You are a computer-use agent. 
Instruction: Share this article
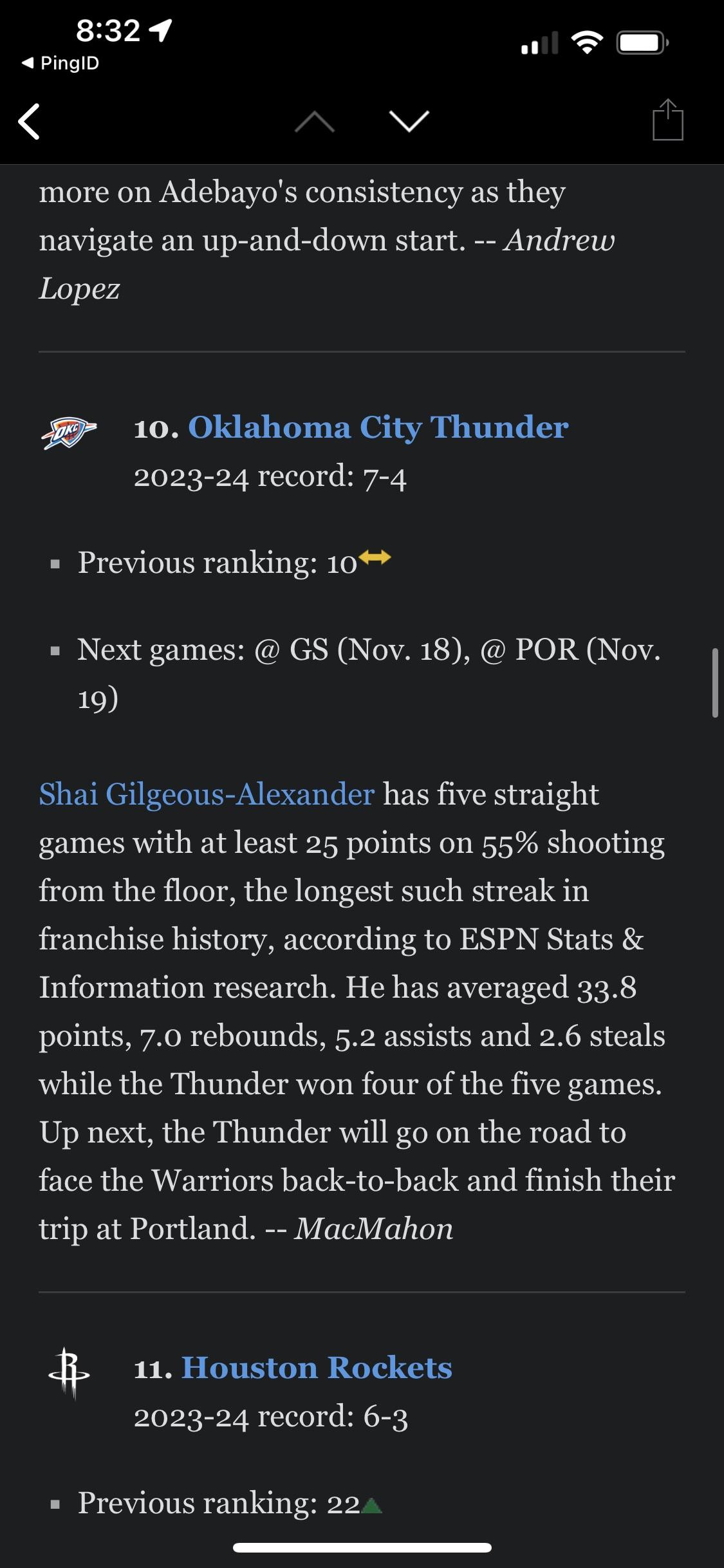[667, 120]
